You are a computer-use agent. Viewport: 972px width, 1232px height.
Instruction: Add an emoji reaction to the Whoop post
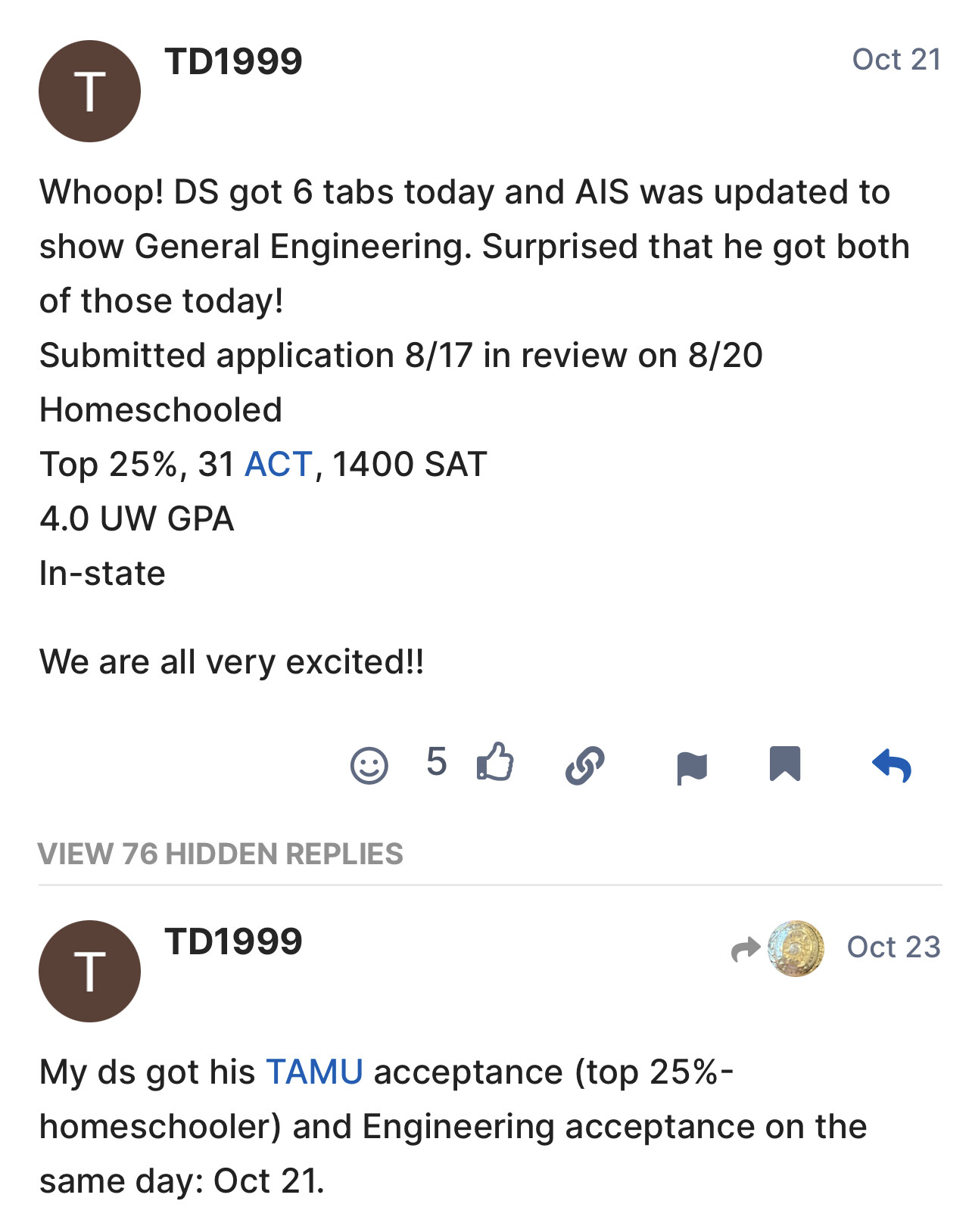(x=369, y=765)
